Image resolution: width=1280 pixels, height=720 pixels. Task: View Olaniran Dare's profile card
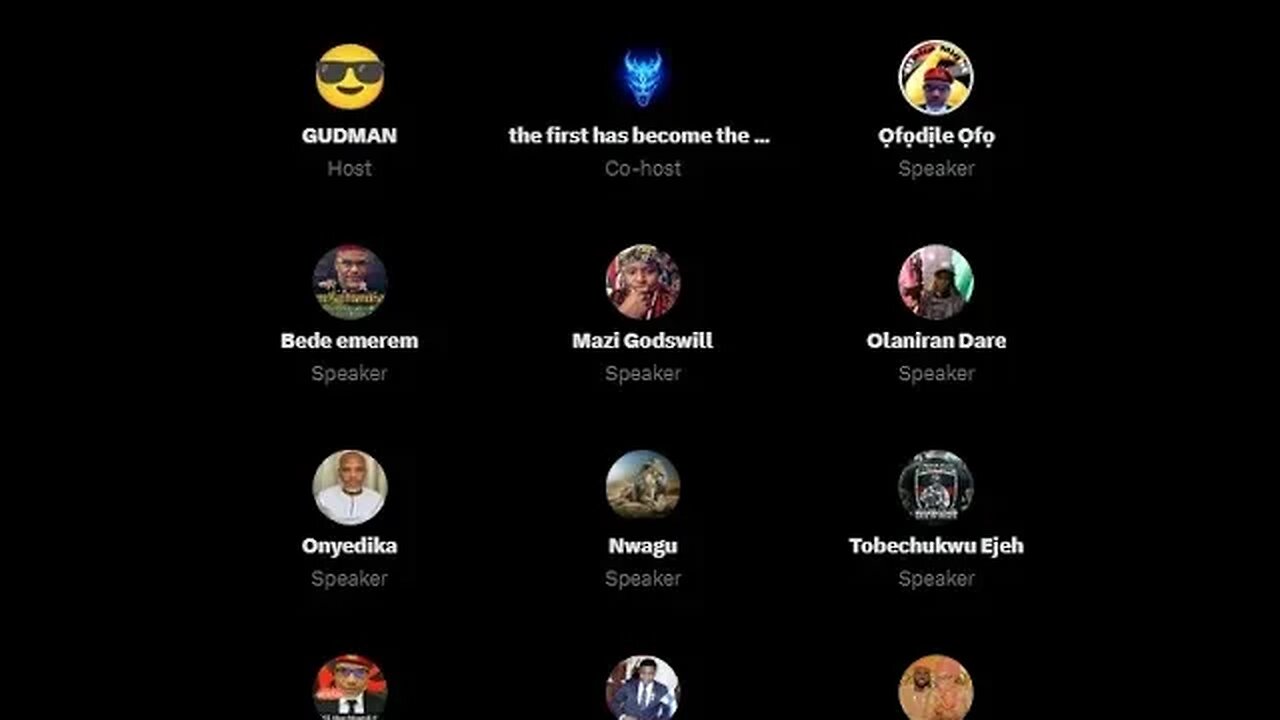[x=935, y=282]
